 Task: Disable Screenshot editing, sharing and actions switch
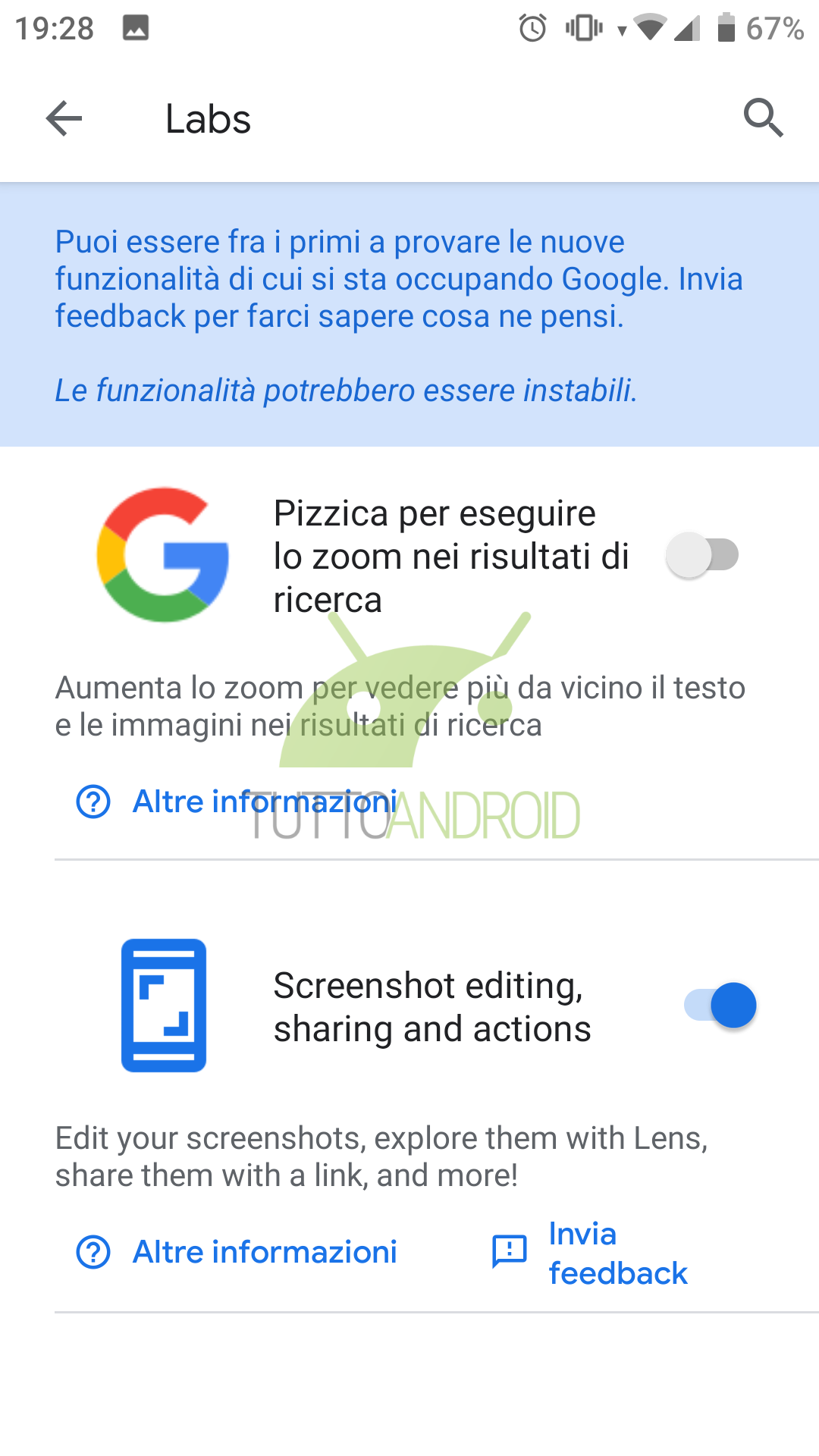point(720,1006)
